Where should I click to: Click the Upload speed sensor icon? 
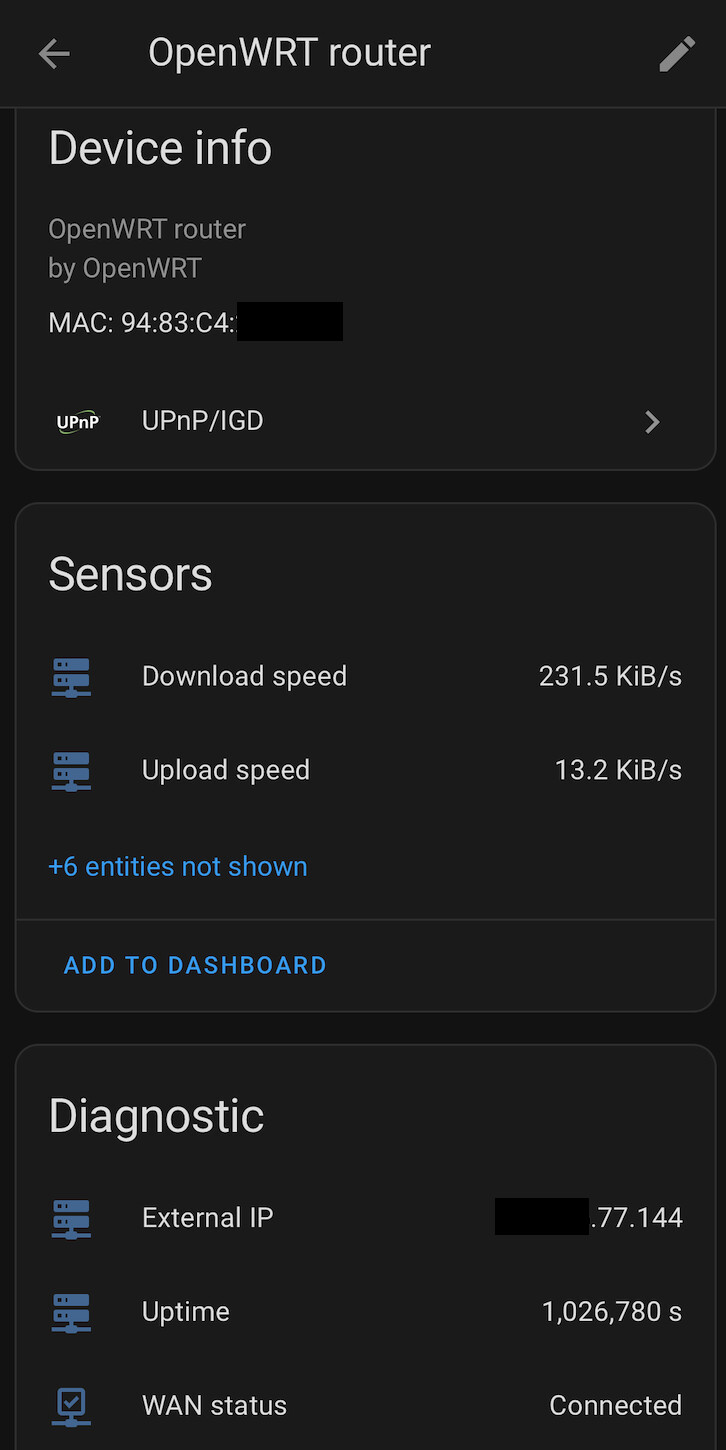[x=70, y=771]
